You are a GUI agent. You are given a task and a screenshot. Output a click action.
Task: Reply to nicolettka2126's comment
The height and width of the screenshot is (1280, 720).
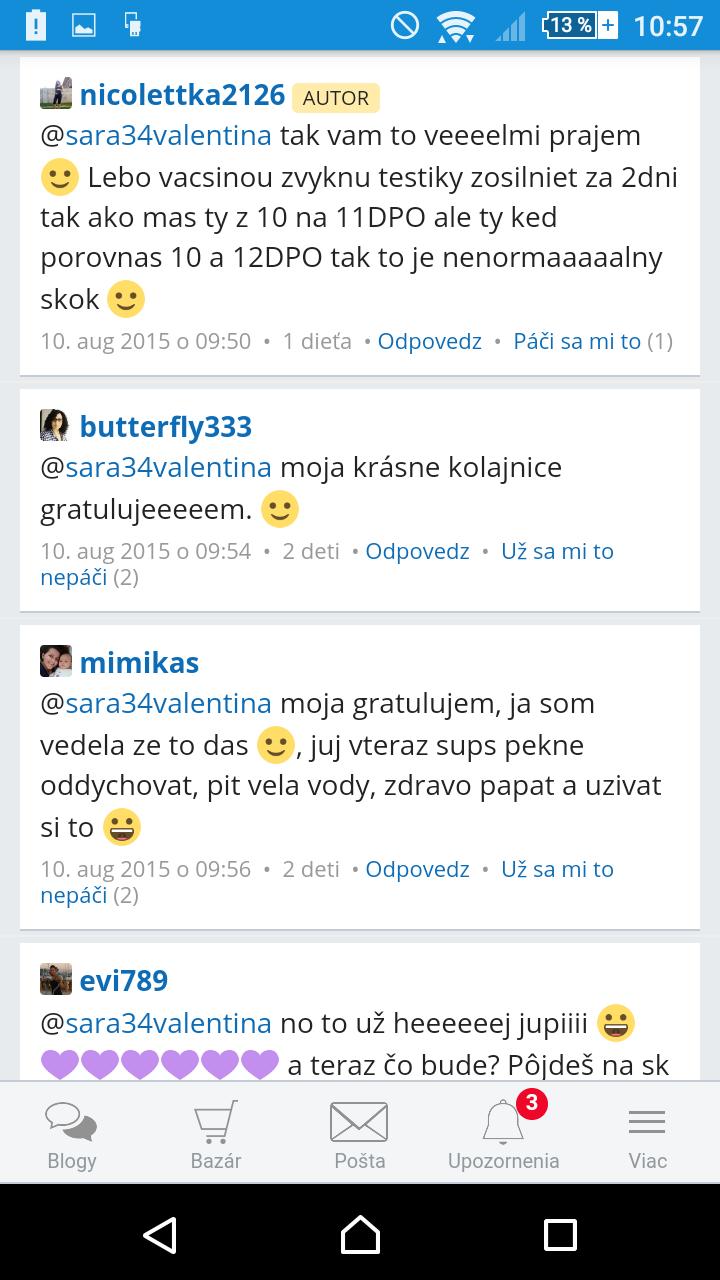click(429, 341)
